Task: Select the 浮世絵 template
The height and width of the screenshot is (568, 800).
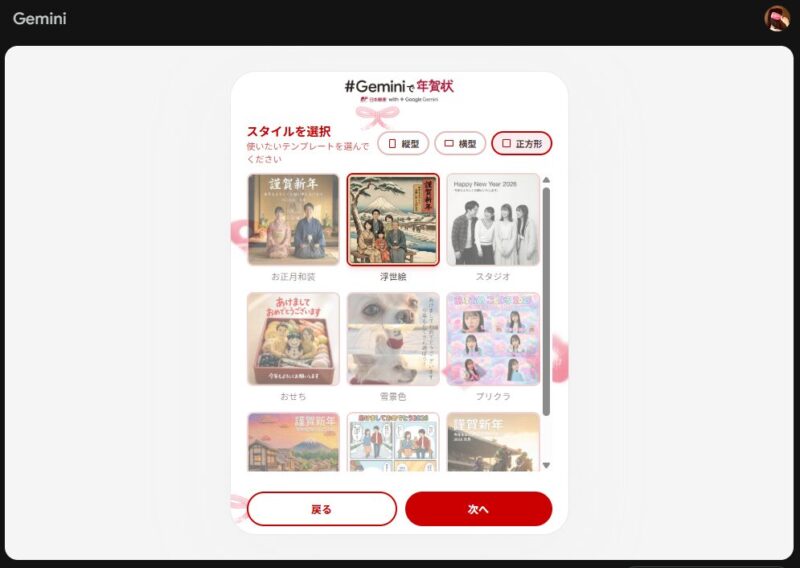Action: [x=393, y=220]
